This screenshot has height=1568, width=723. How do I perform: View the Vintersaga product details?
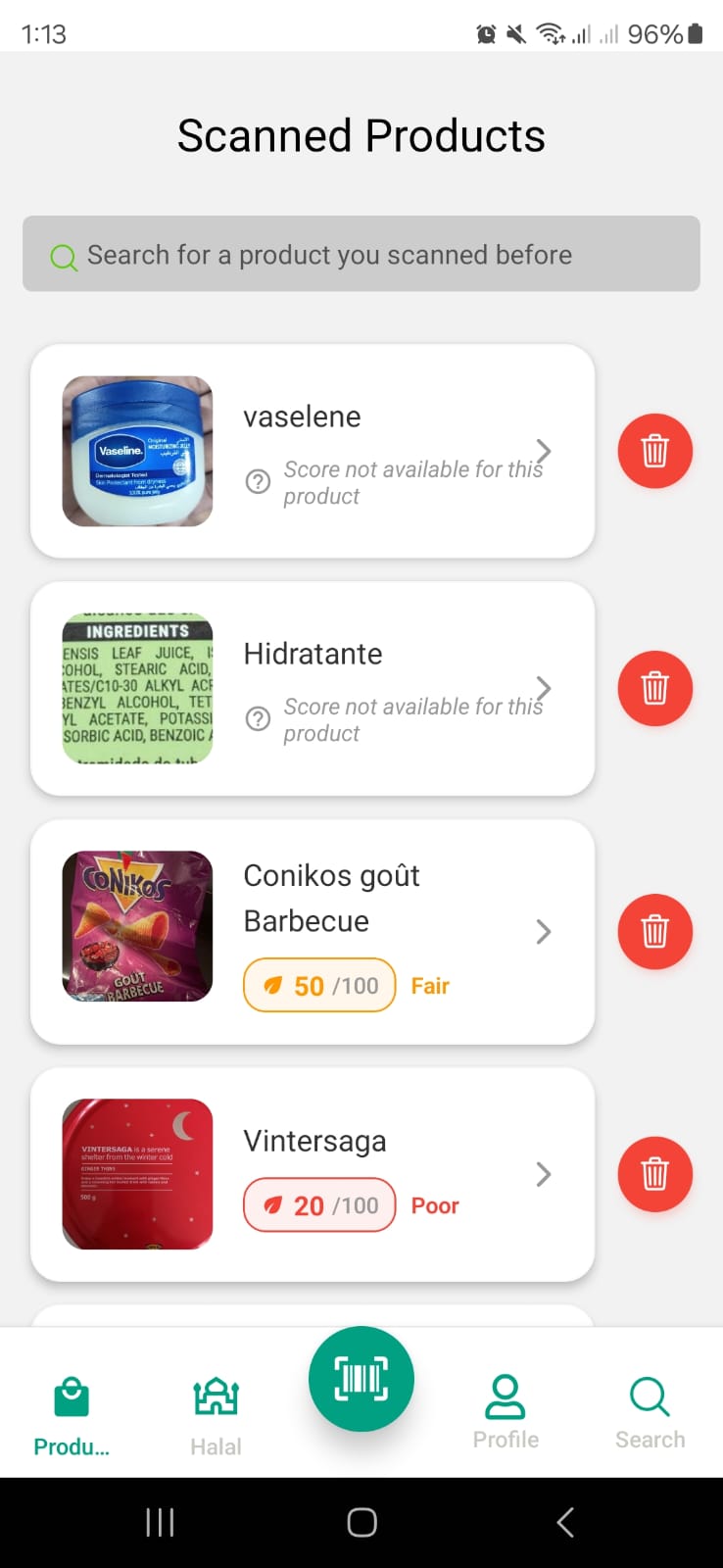pyautogui.click(x=313, y=1174)
